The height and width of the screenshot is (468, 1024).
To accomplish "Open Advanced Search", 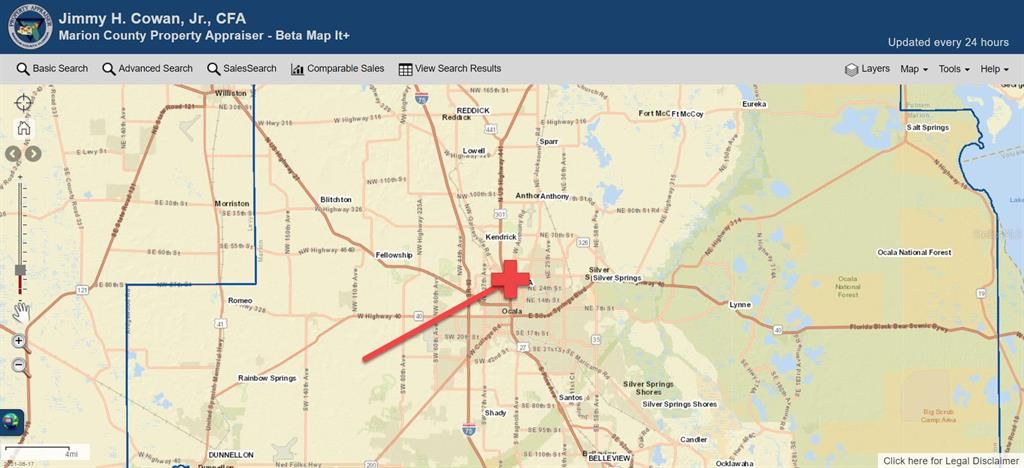I will (147, 69).
